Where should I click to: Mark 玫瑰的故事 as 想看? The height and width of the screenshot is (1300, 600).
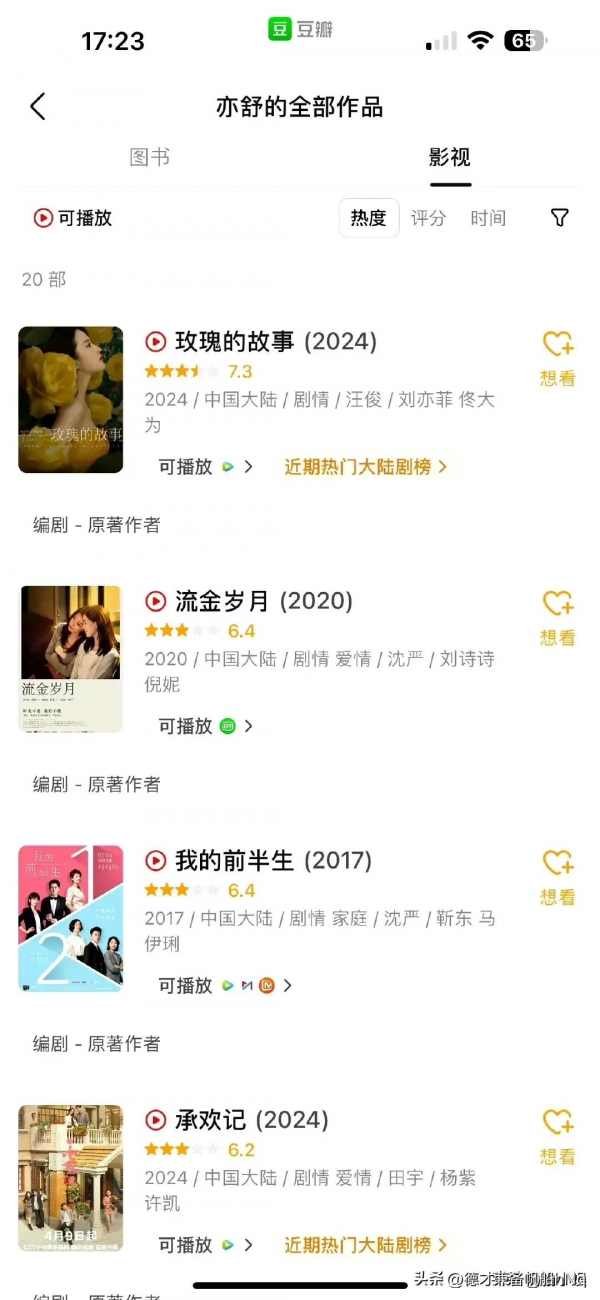[557, 358]
